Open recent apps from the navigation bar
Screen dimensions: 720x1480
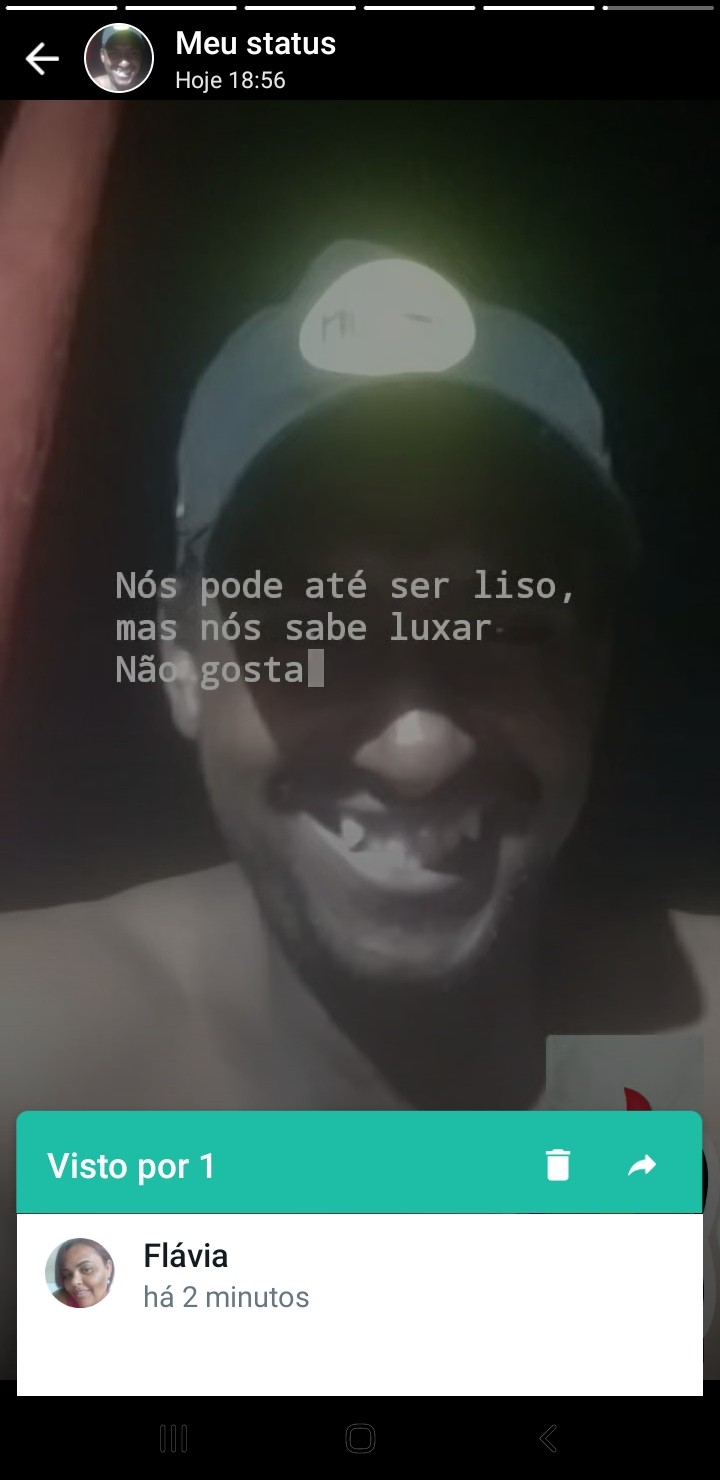(173, 1439)
